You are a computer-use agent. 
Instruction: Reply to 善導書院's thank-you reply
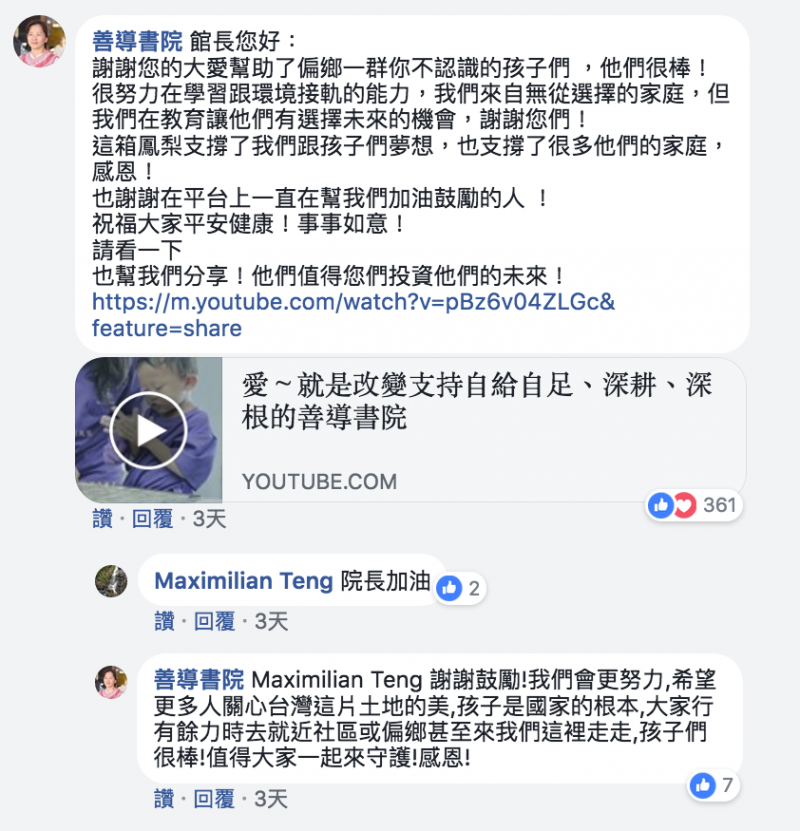pos(214,798)
